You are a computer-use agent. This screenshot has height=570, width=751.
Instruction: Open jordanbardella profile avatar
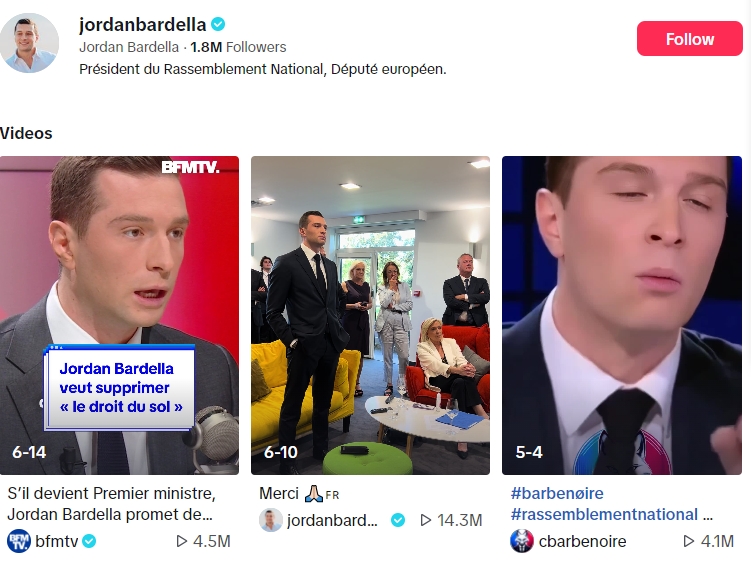tap(29, 43)
